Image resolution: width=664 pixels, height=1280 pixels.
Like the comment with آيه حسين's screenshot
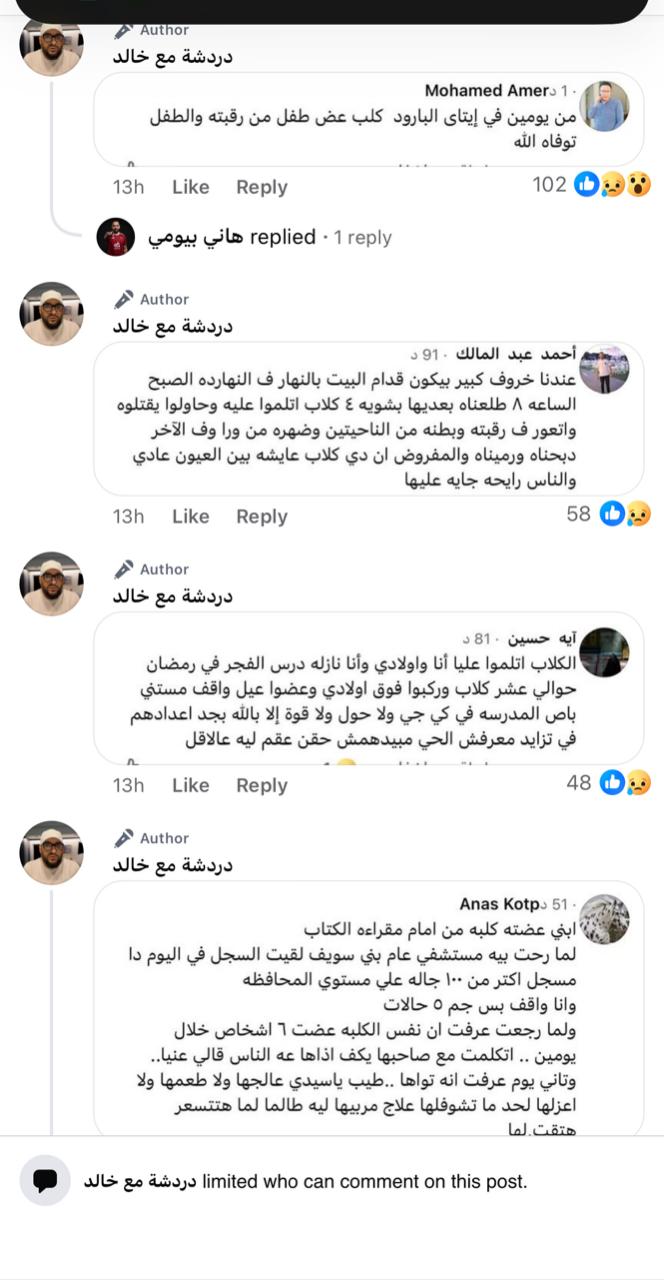(190, 786)
